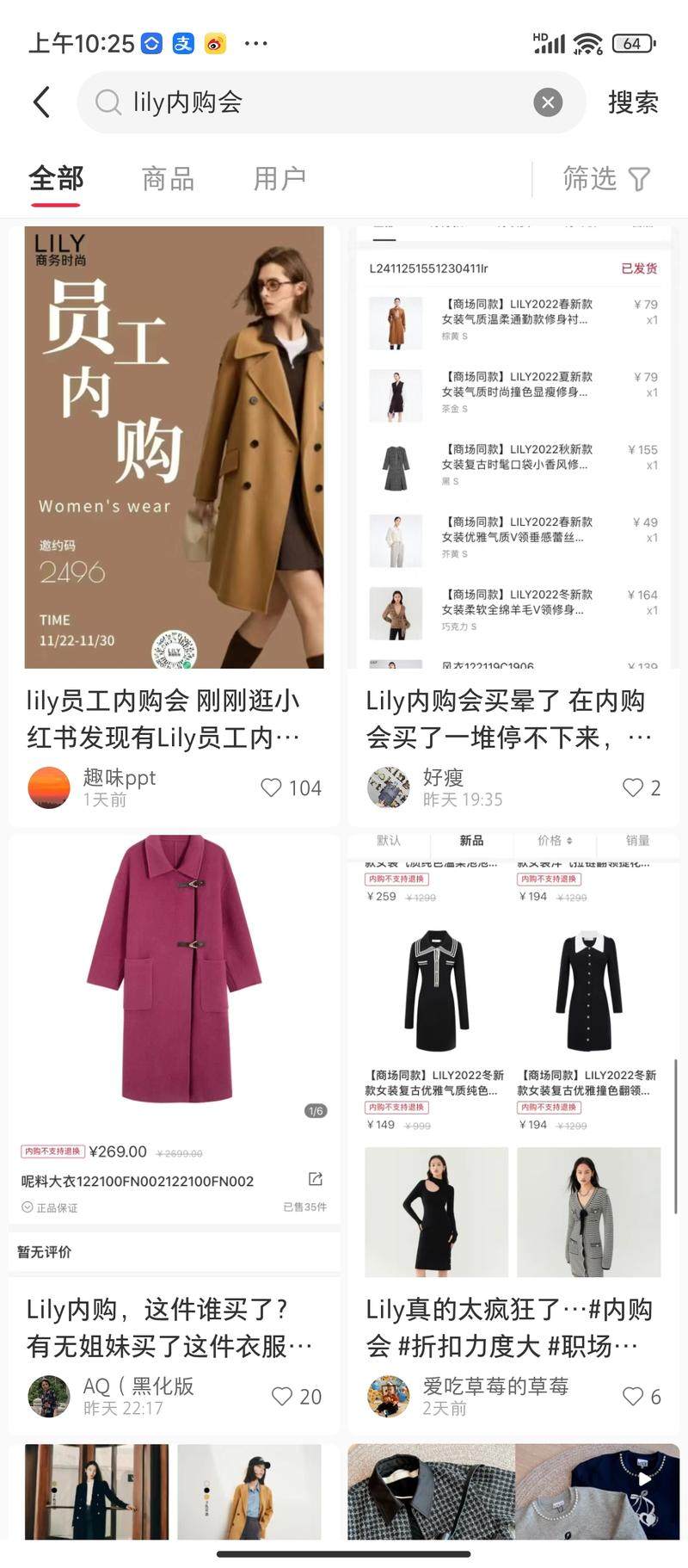
Task: Open the Lily内购会买晕了 post
Action: tap(513, 448)
